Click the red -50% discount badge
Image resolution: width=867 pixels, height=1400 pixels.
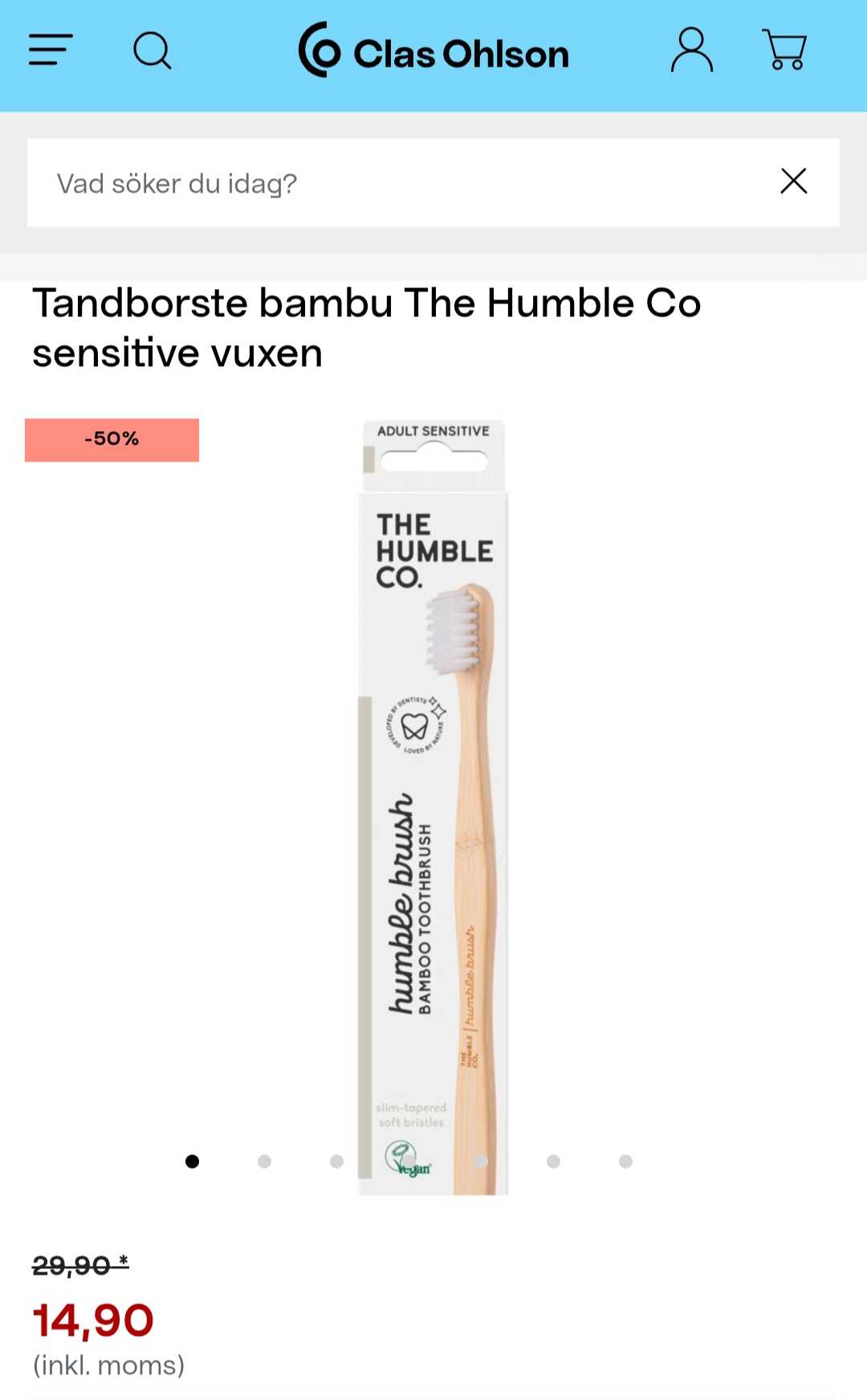tap(112, 439)
